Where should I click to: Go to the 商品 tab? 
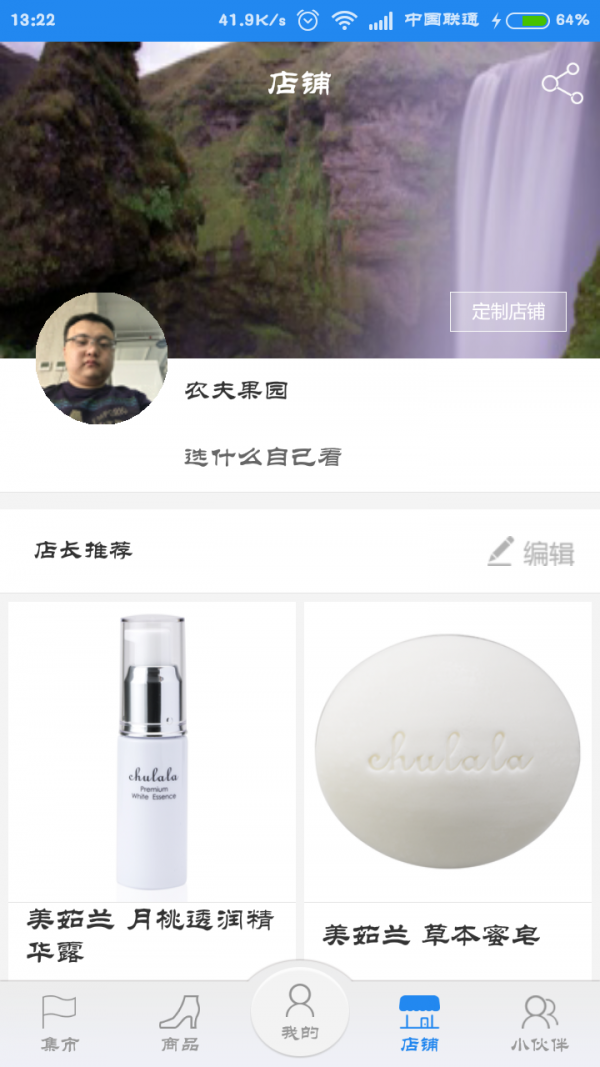coord(180,1023)
